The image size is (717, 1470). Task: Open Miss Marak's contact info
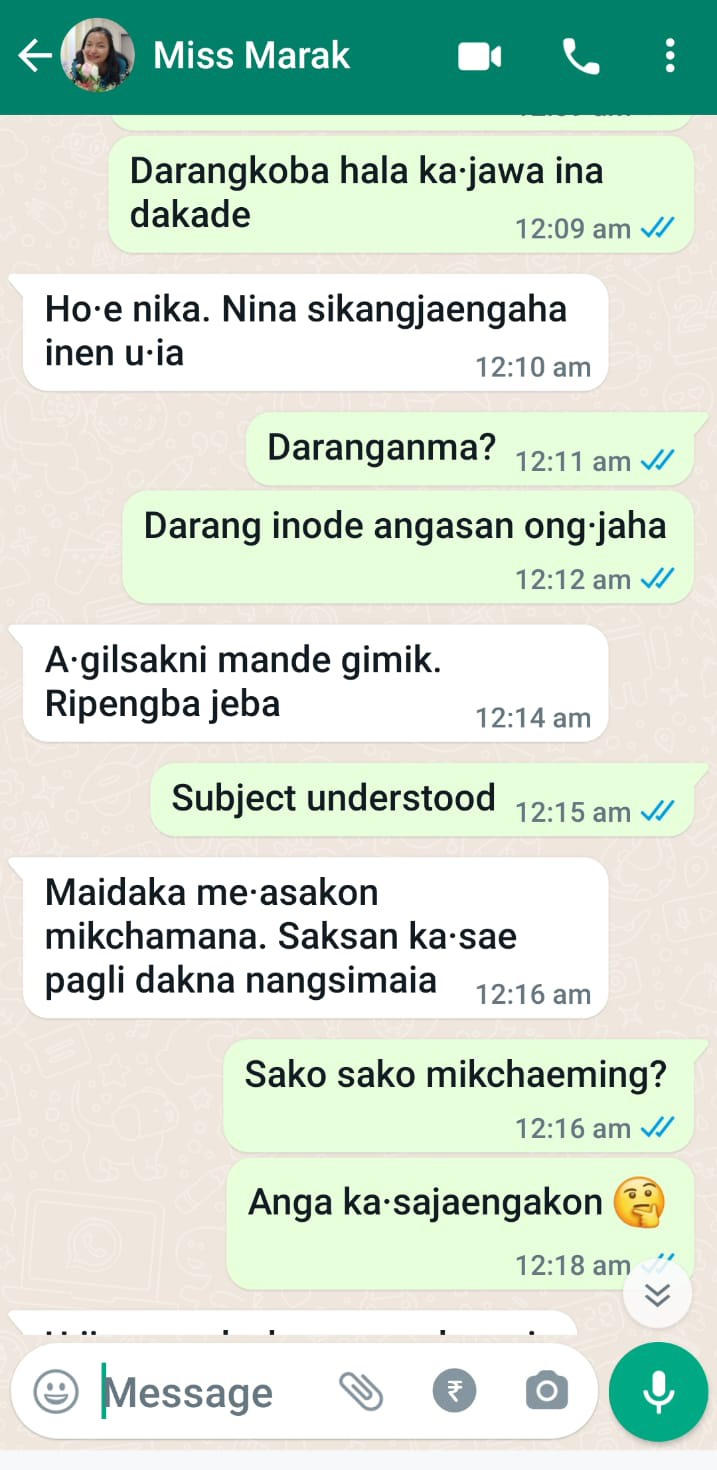[x=252, y=56]
